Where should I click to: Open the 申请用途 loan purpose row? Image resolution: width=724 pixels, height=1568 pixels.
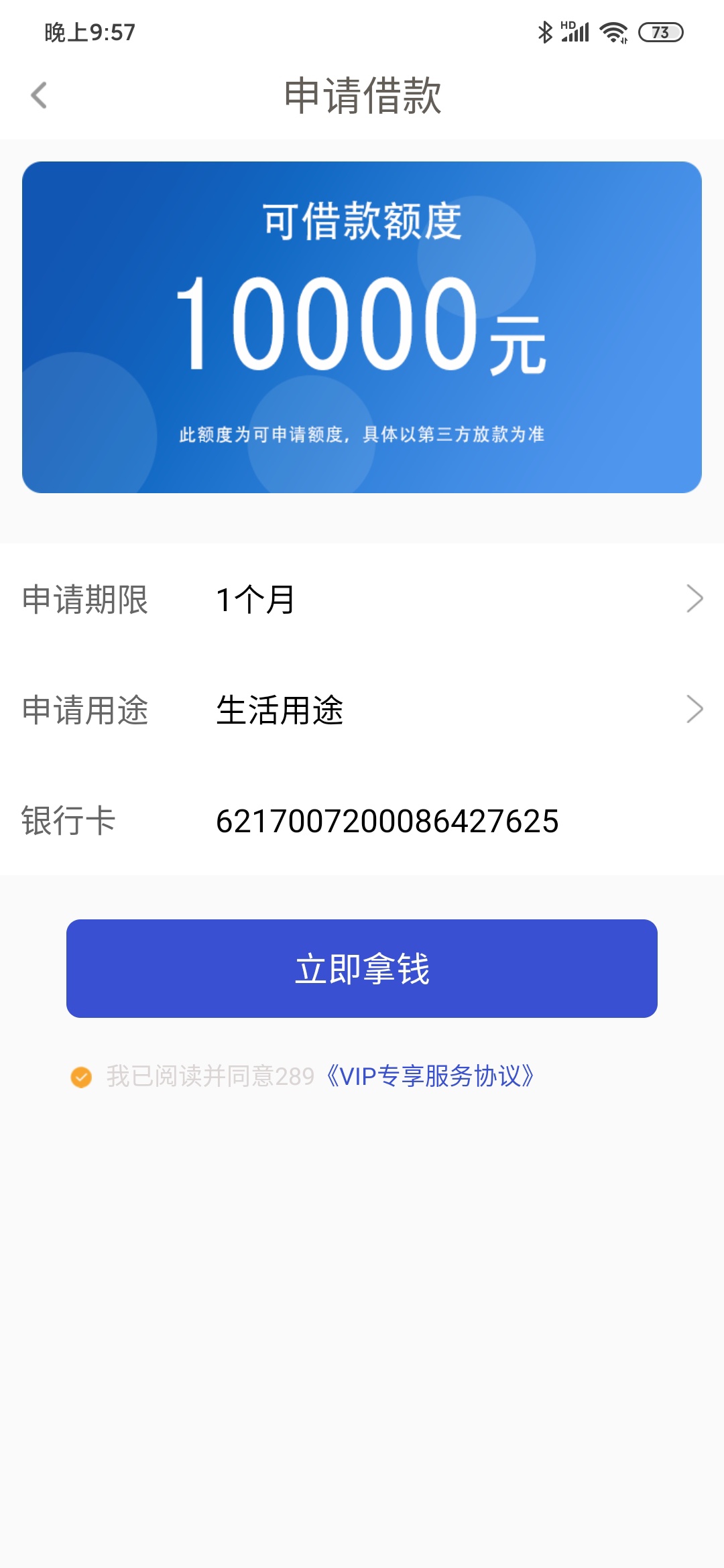tap(362, 710)
